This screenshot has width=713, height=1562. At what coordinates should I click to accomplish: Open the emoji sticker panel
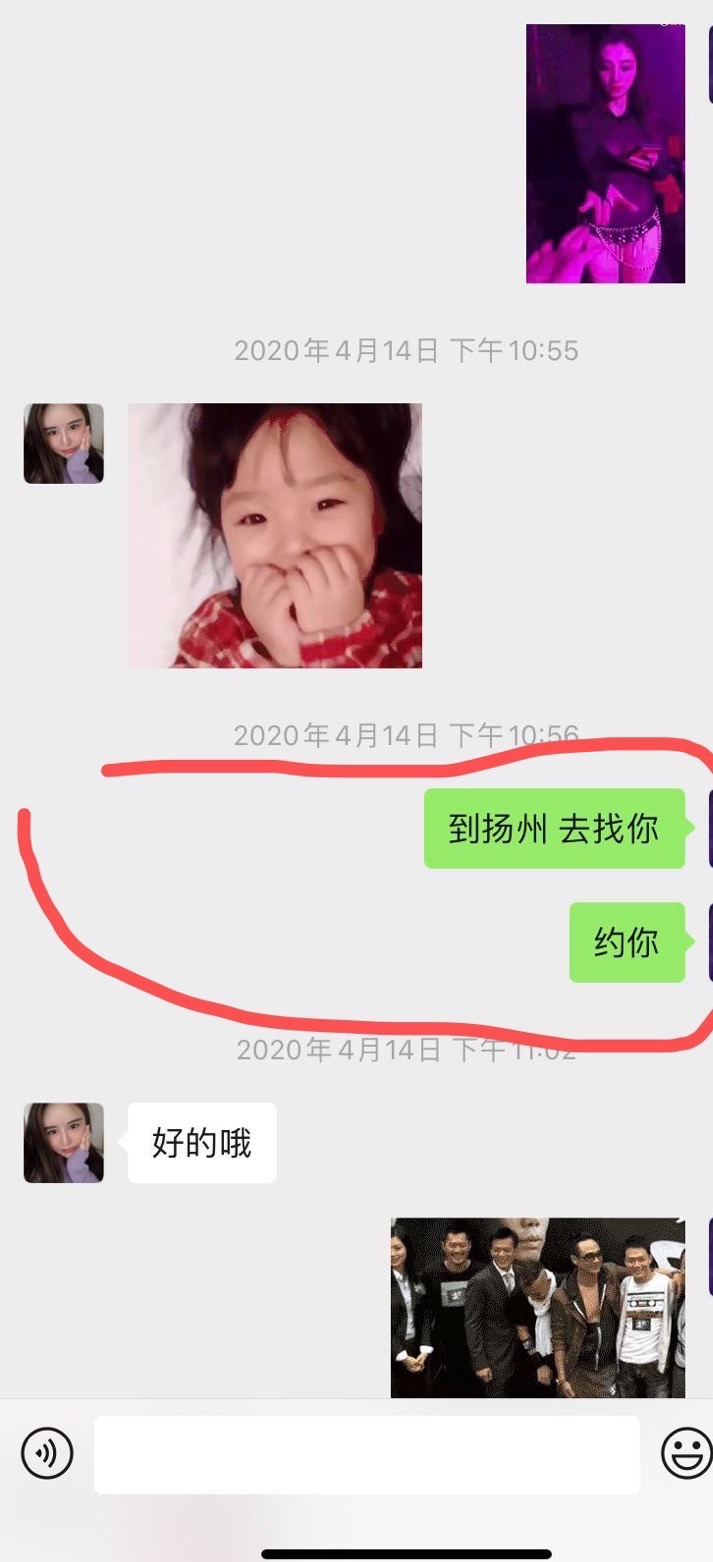point(686,1454)
